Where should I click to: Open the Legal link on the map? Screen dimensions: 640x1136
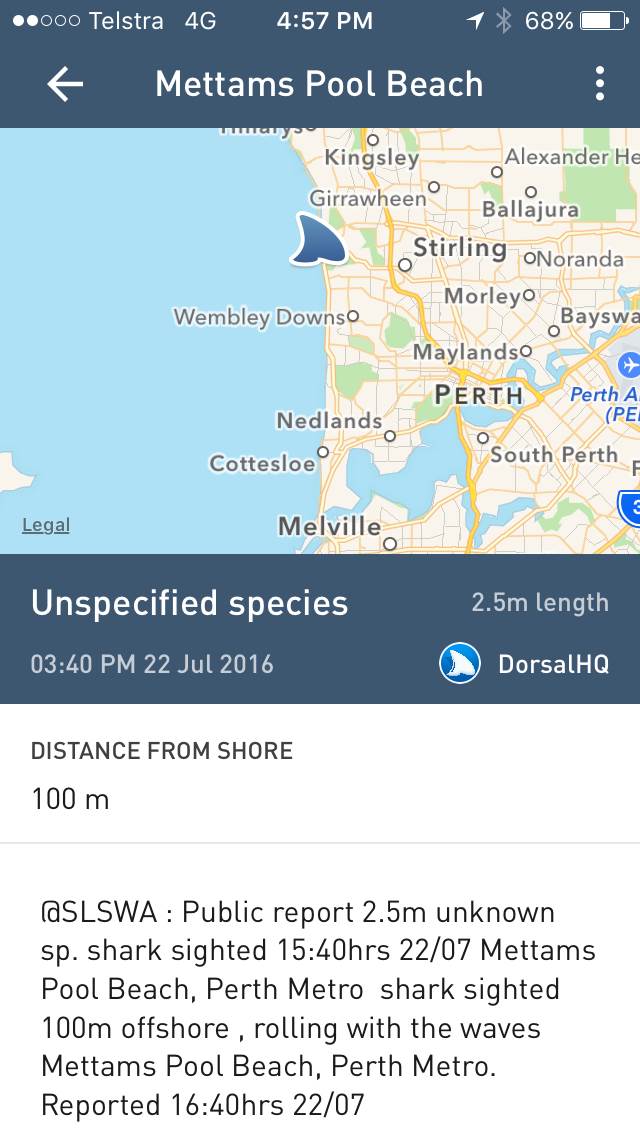46,525
